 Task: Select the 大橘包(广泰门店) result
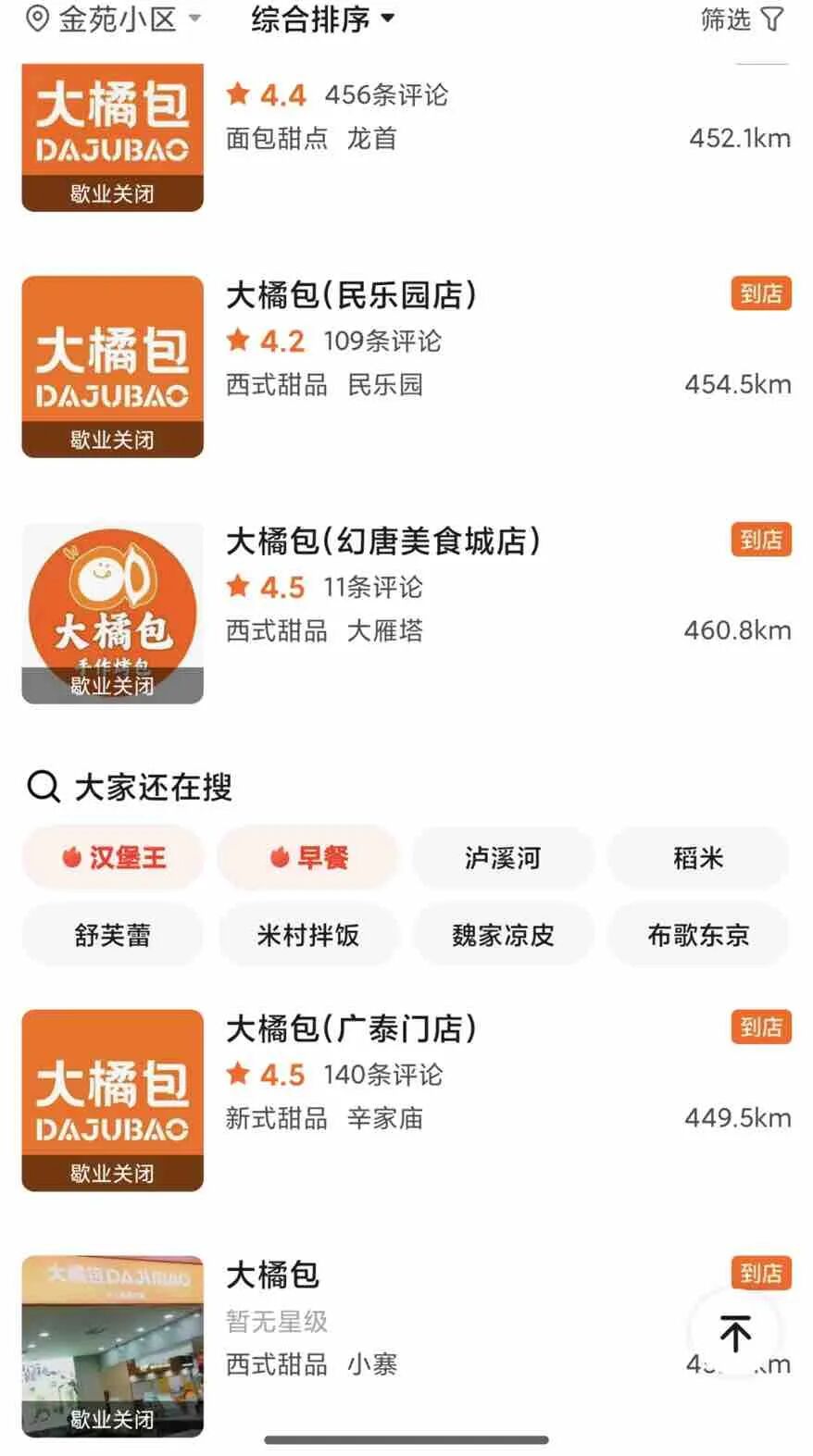[x=352, y=1029]
